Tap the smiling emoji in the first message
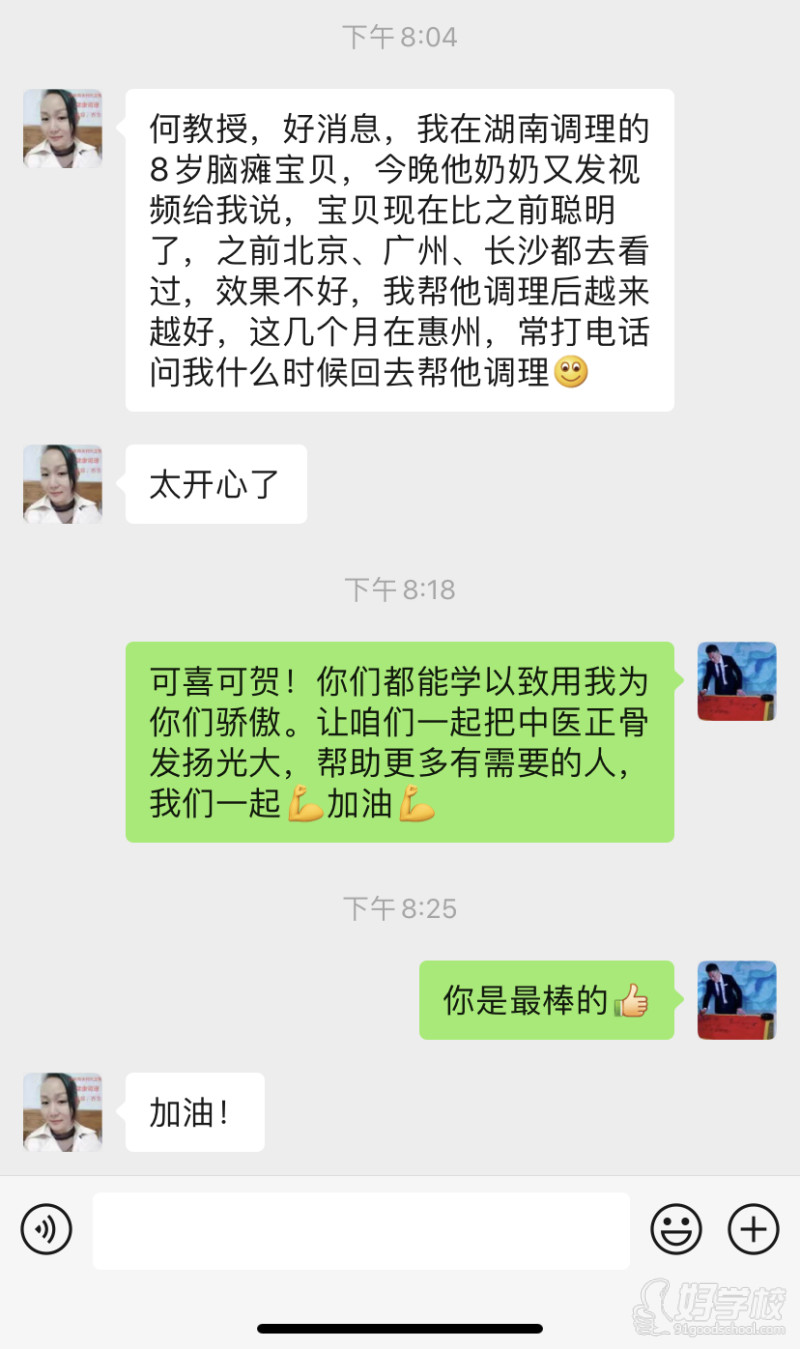 [x=572, y=372]
